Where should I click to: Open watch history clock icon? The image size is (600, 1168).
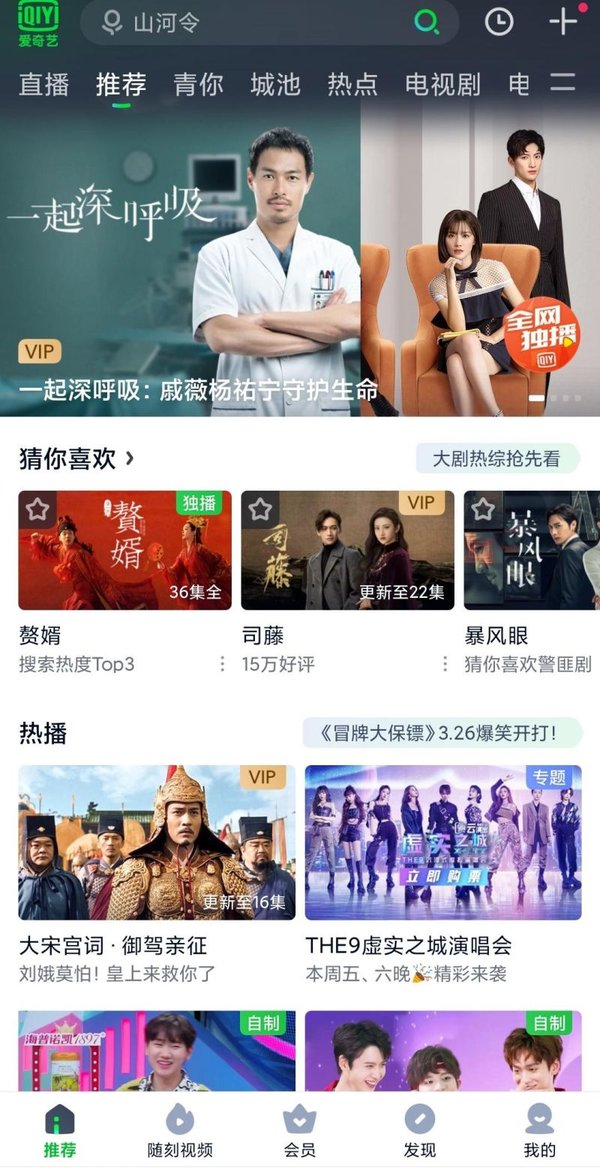tap(498, 22)
